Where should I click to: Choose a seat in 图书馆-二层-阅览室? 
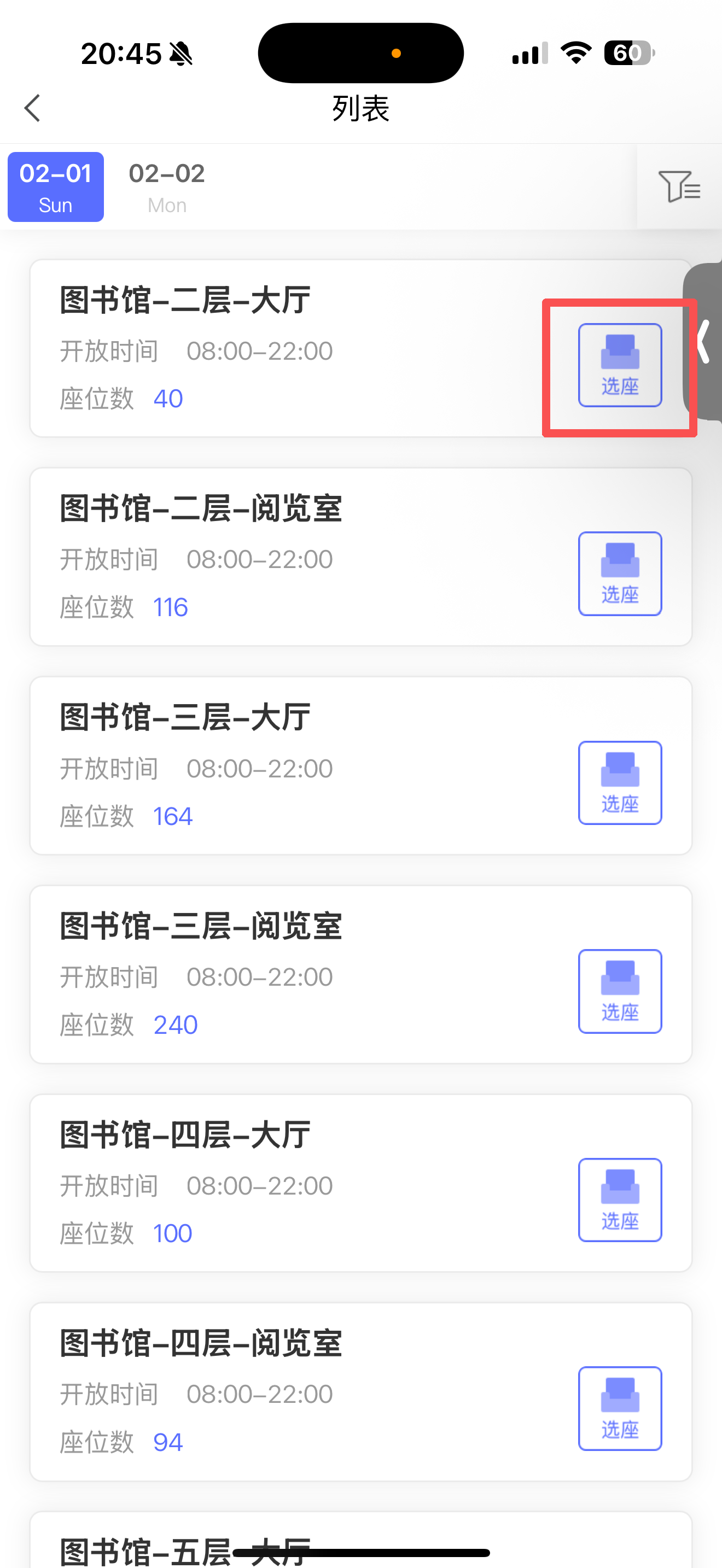tap(620, 574)
